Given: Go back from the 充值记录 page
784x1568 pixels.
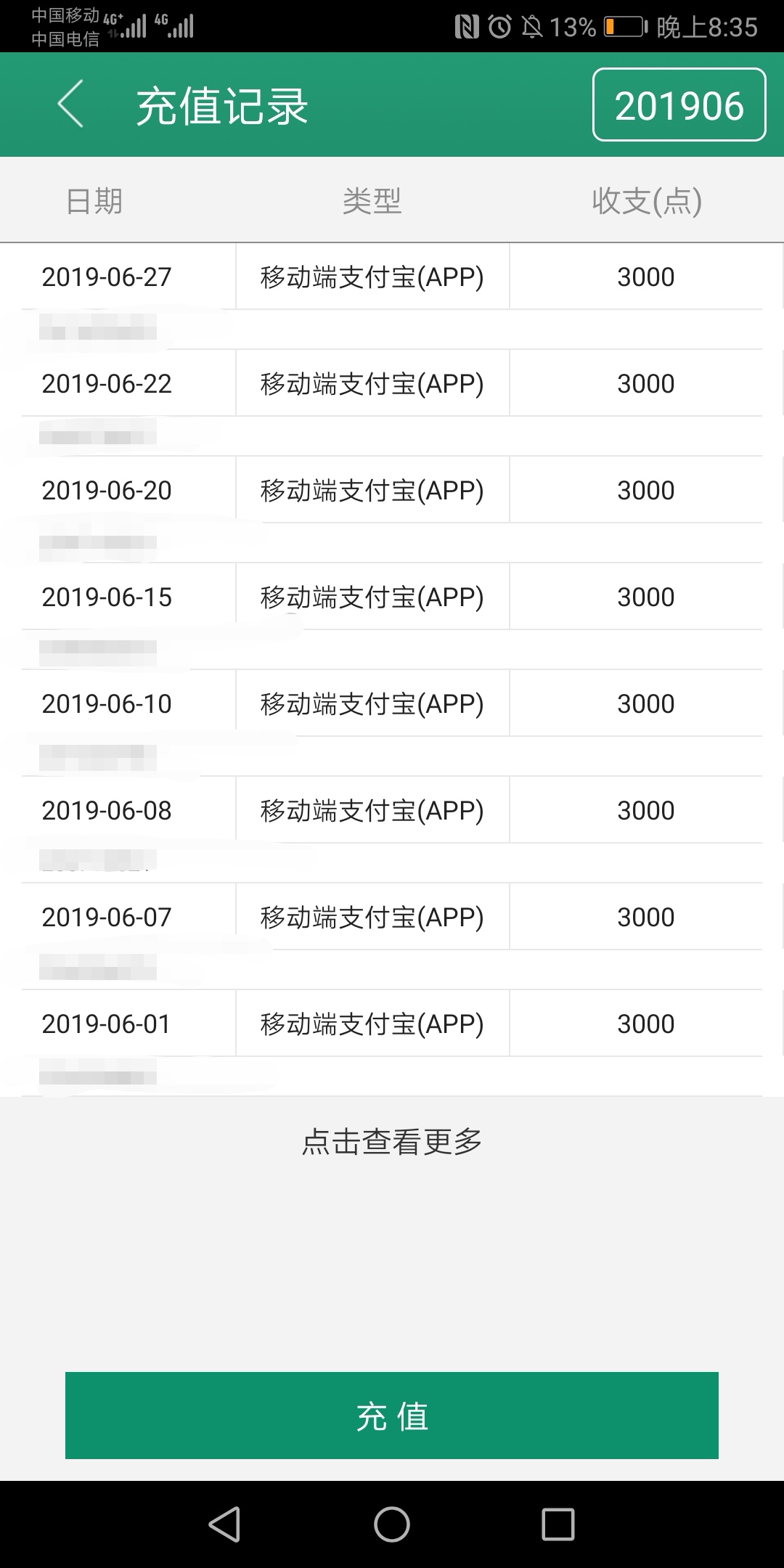Looking at the screenshot, I should [71, 104].
